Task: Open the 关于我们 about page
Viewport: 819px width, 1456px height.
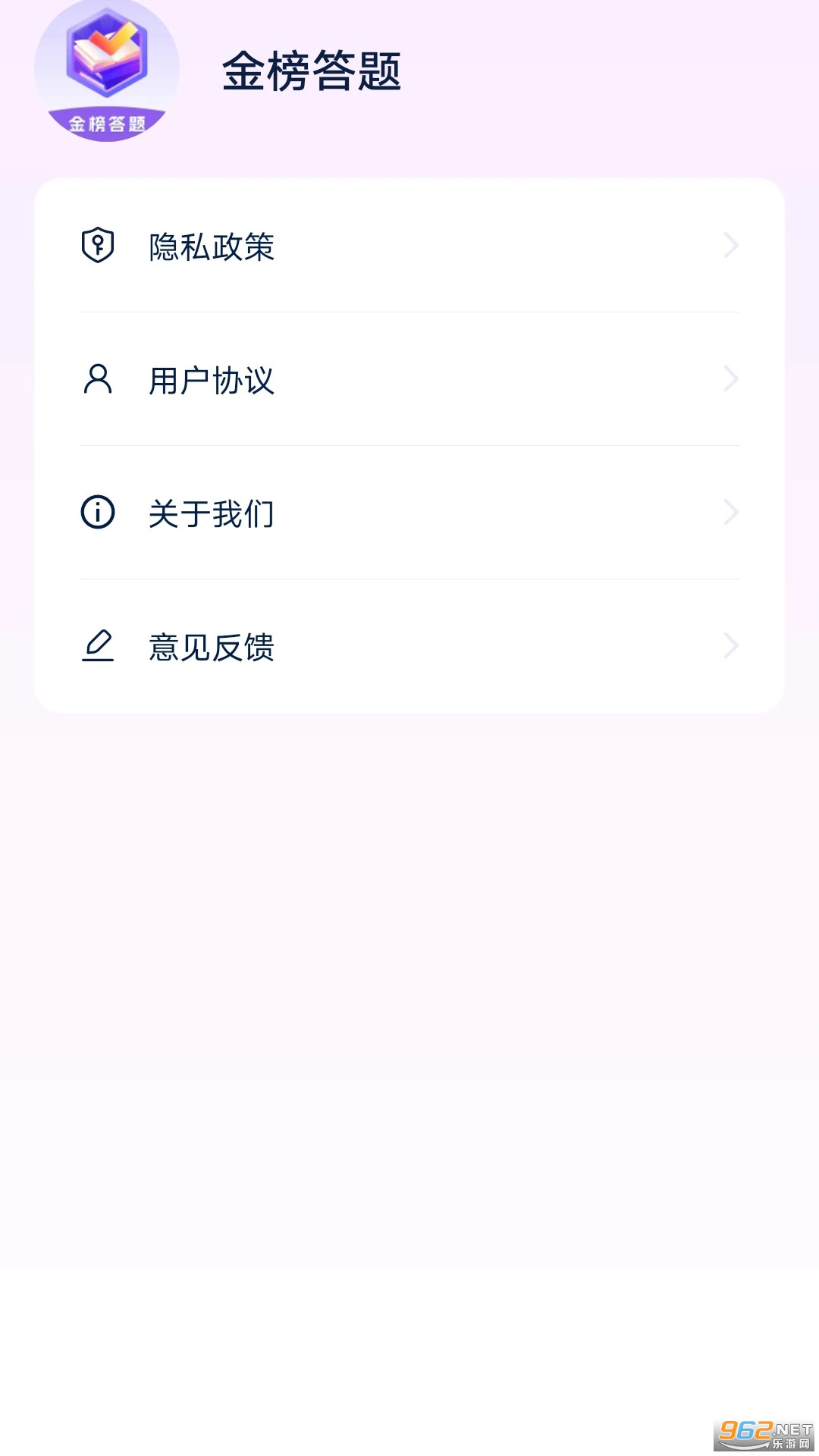Action: tap(212, 514)
